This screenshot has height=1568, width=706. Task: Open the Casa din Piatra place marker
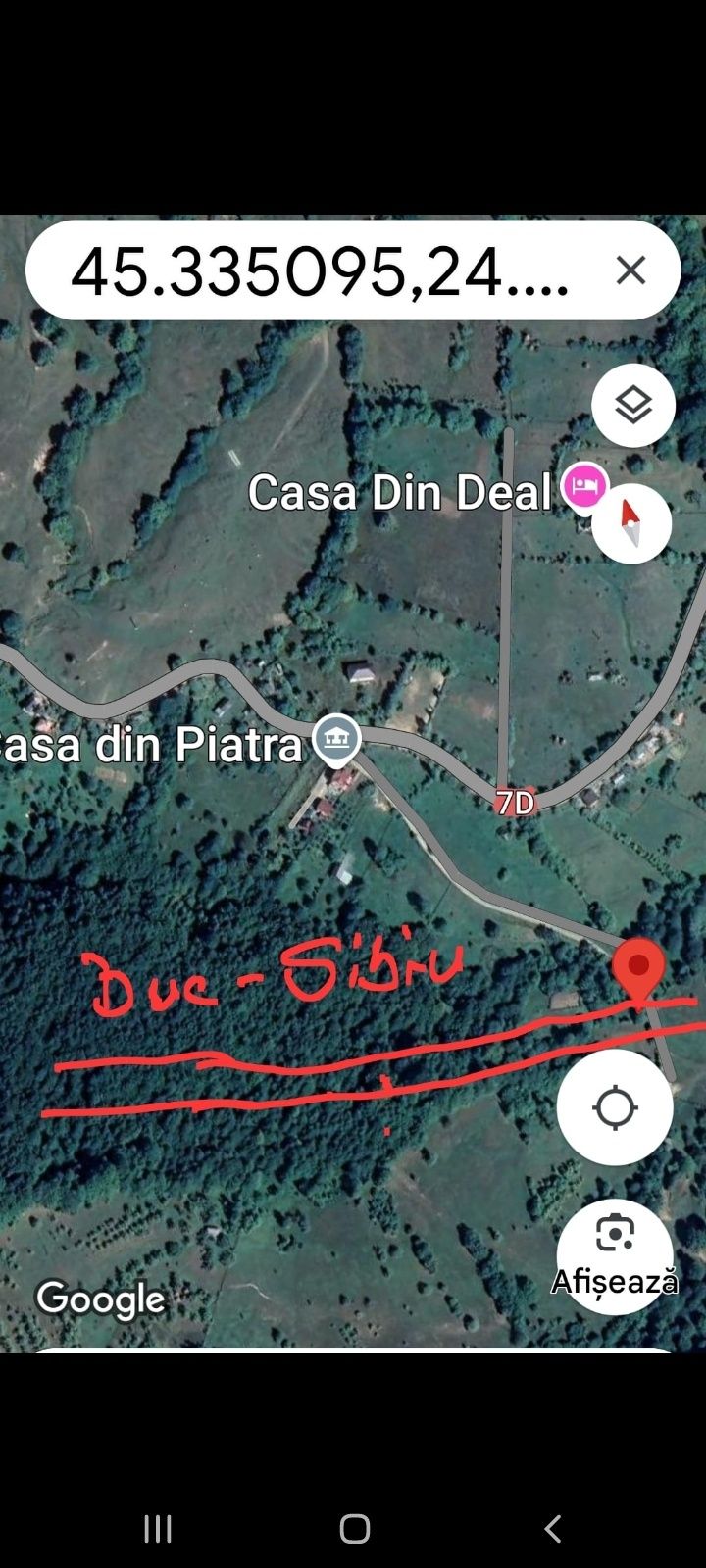[x=336, y=741]
